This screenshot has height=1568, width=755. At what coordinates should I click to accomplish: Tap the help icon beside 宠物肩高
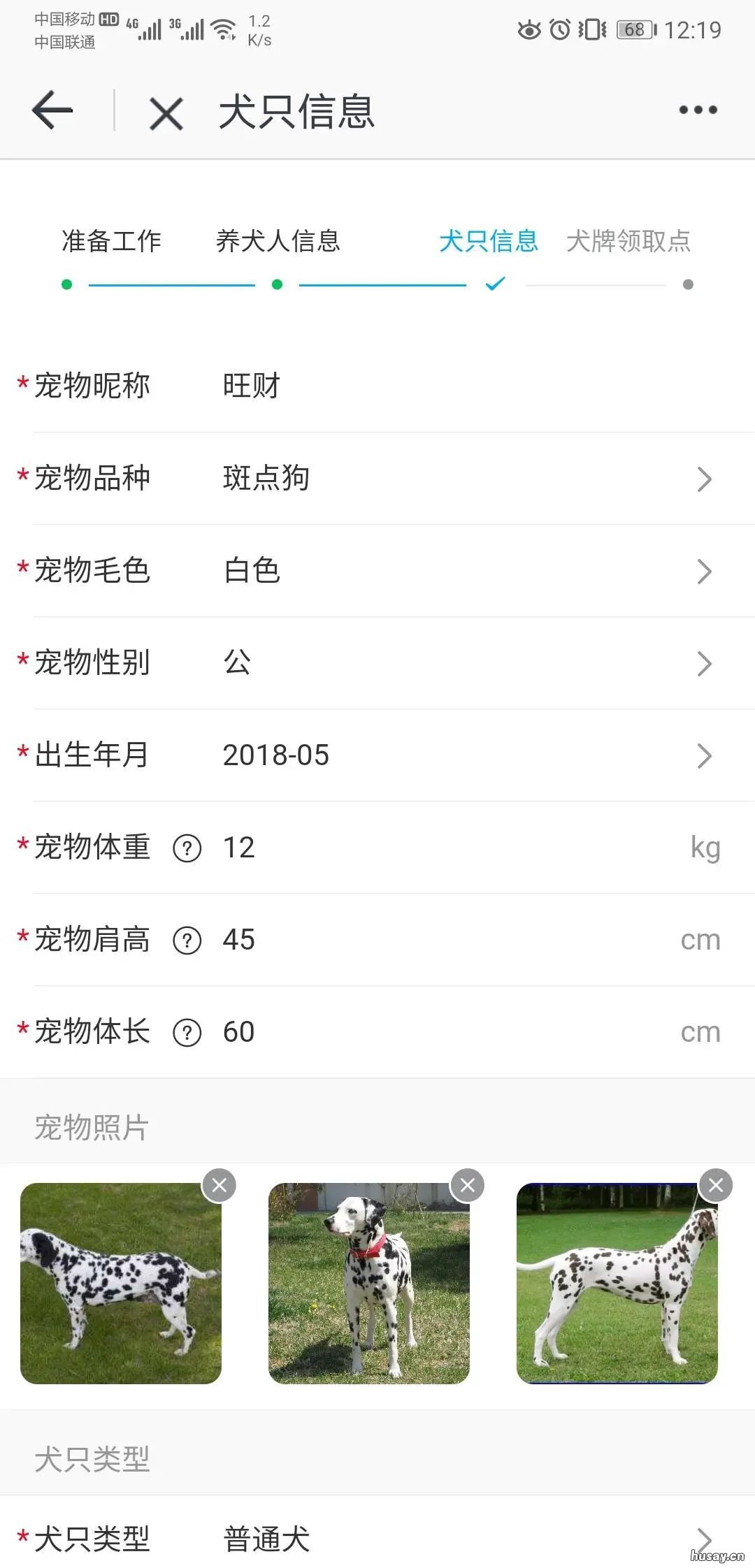tap(187, 941)
